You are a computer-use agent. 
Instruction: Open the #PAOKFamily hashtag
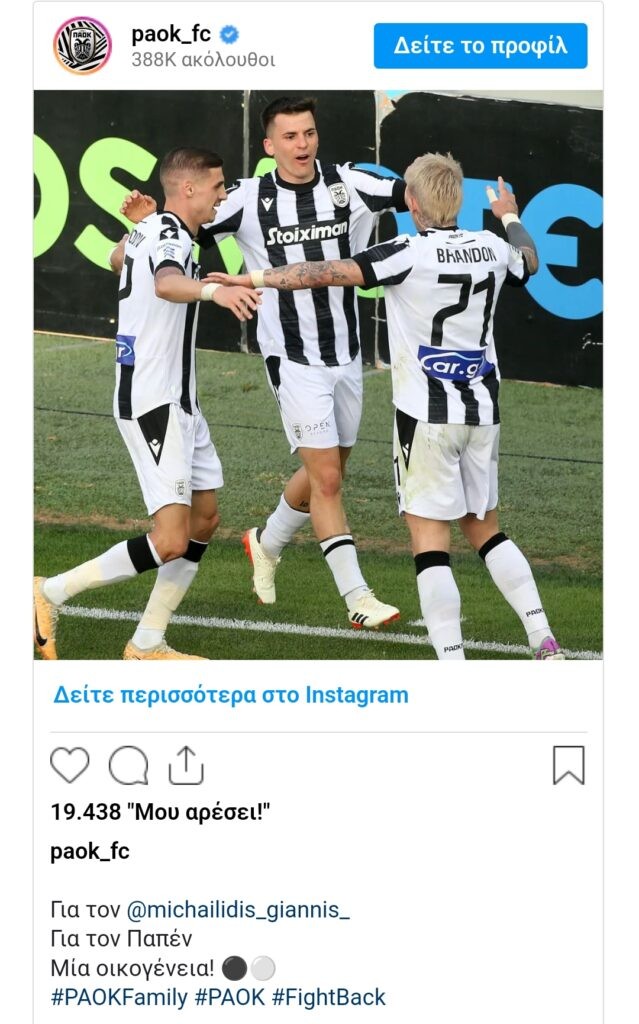point(118,997)
